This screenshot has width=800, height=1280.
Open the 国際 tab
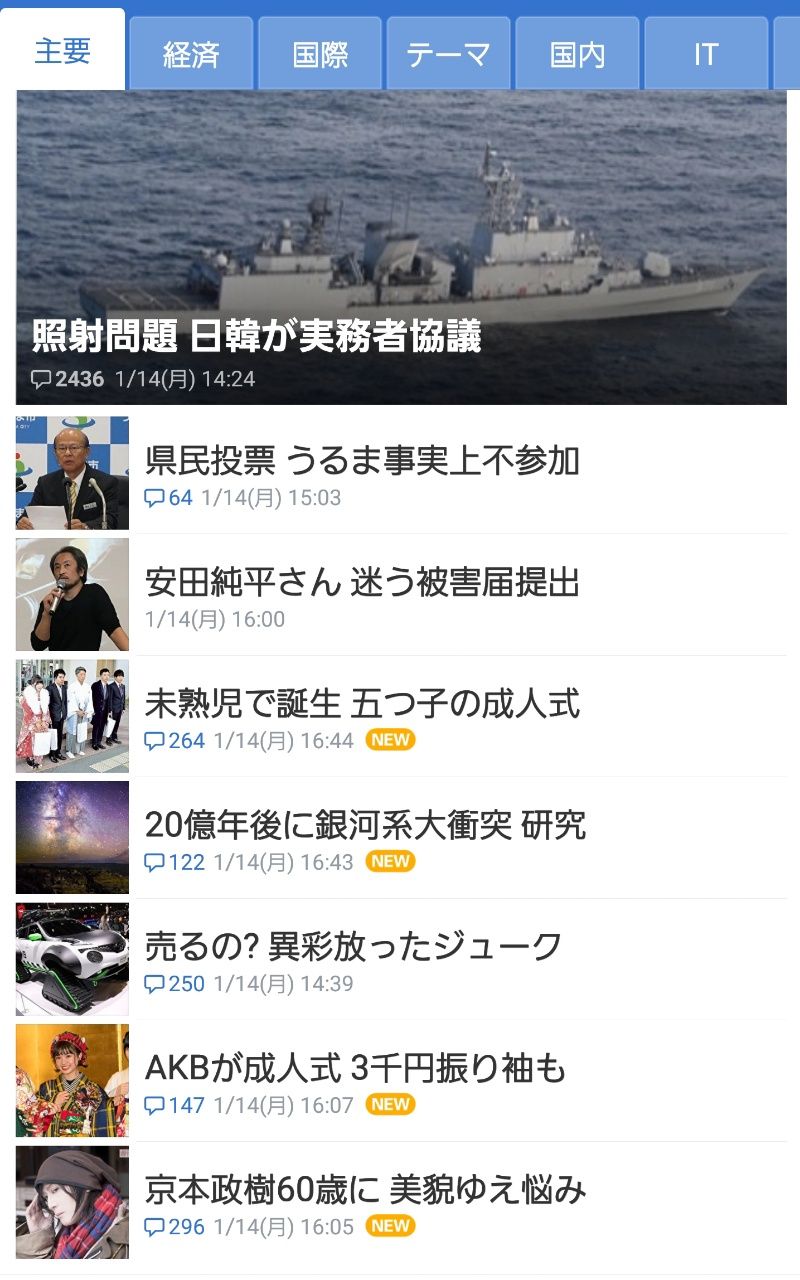click(320, 53)
